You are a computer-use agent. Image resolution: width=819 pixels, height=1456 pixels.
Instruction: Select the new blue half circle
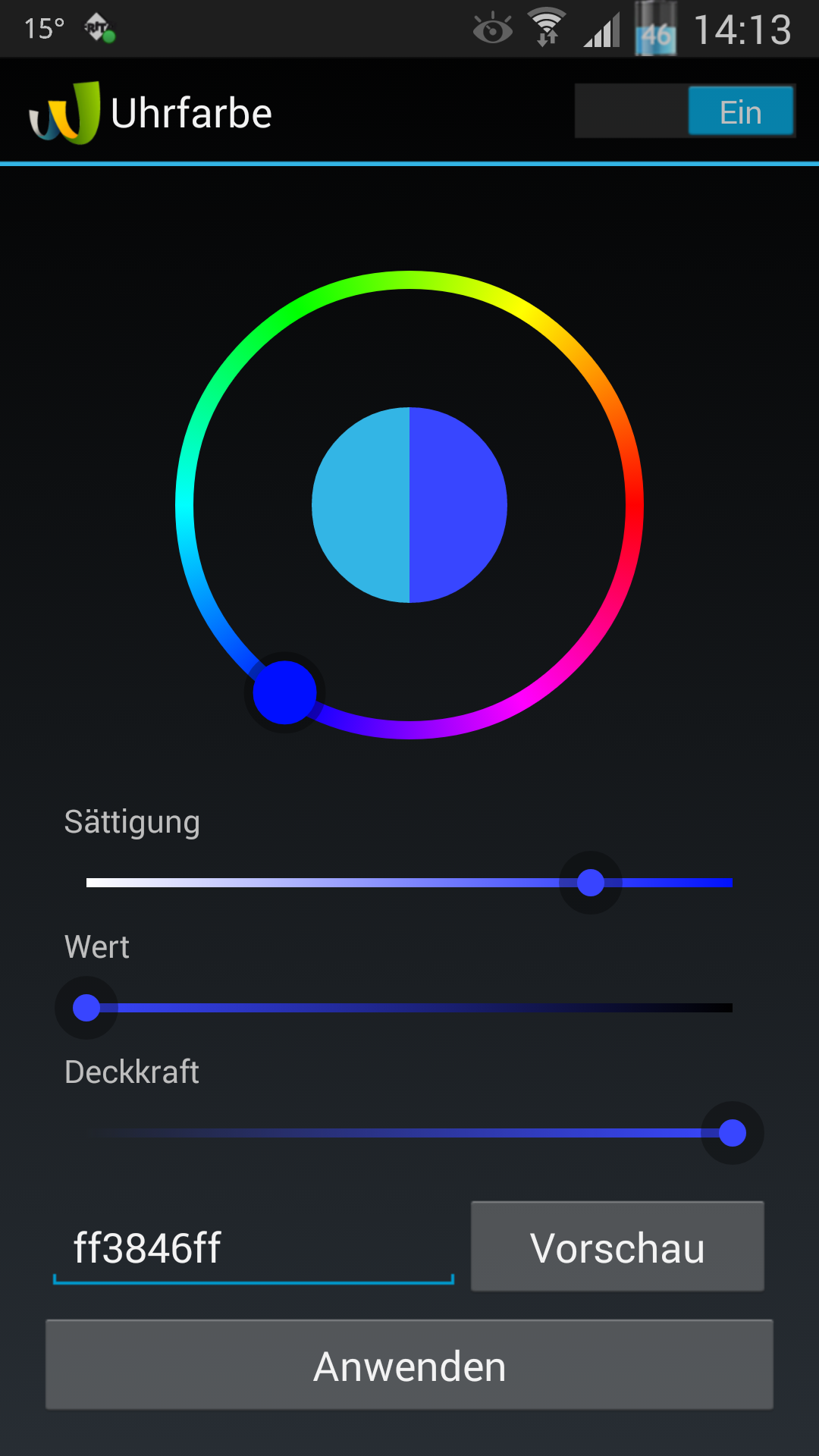[x=458, y=505]
